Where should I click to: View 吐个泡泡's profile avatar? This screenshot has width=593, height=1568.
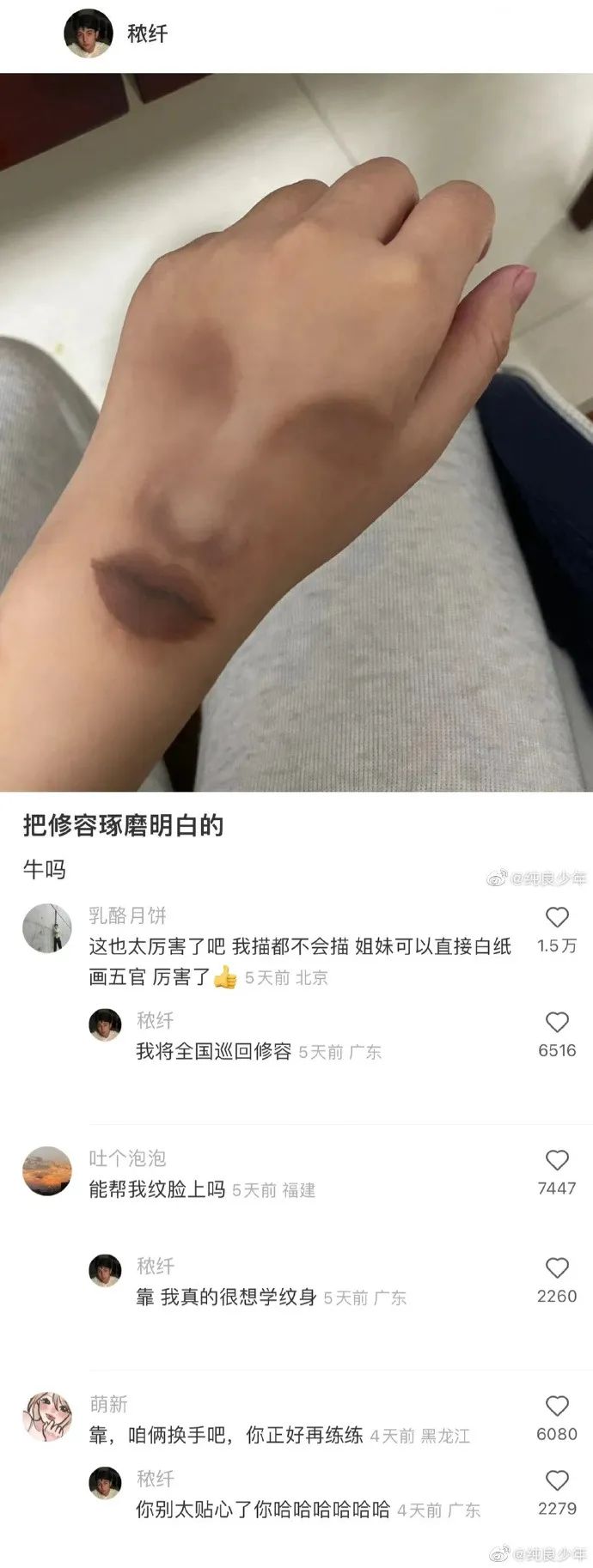(x=47, y=1170)
